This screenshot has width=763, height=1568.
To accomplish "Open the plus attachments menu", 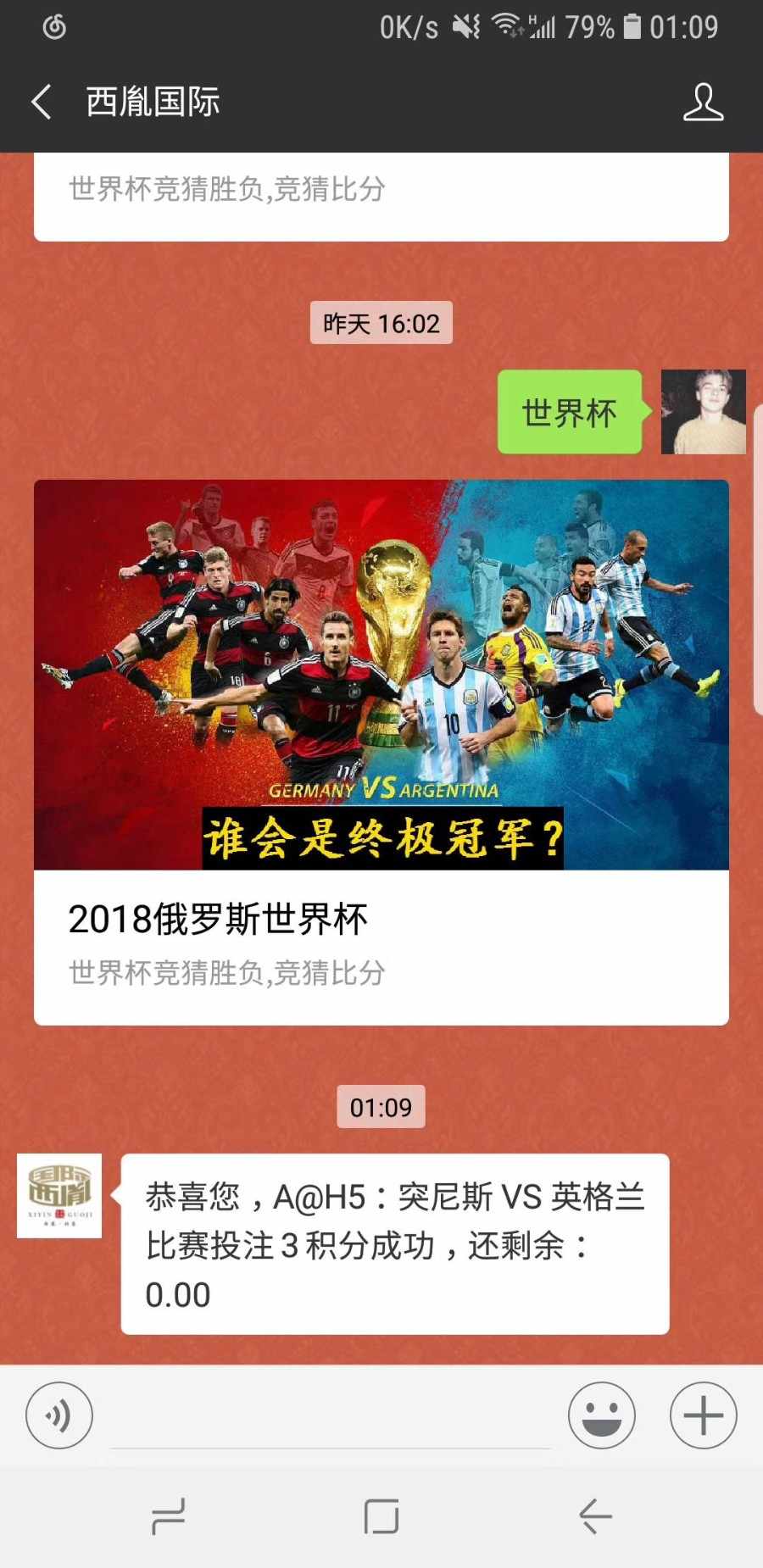I will click(x=703, y=1415).
